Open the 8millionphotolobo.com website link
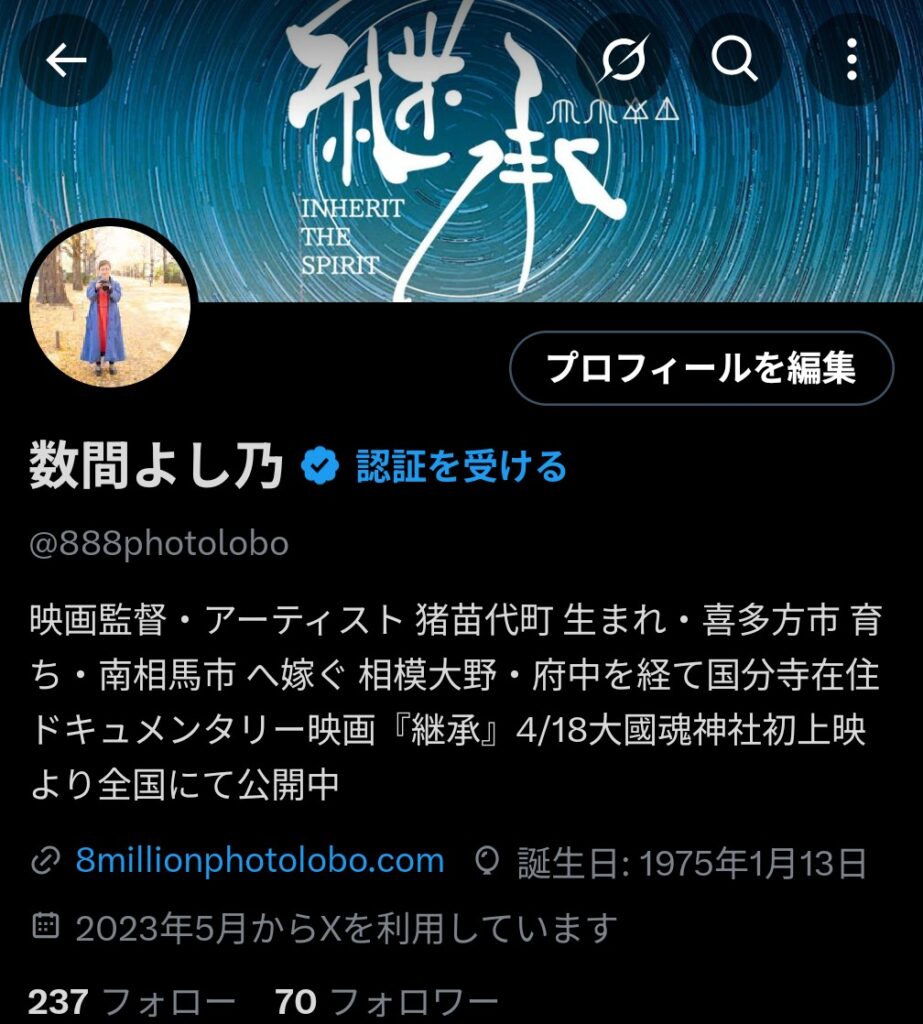Screen dimensions: 923x1024 coord(260,861)
